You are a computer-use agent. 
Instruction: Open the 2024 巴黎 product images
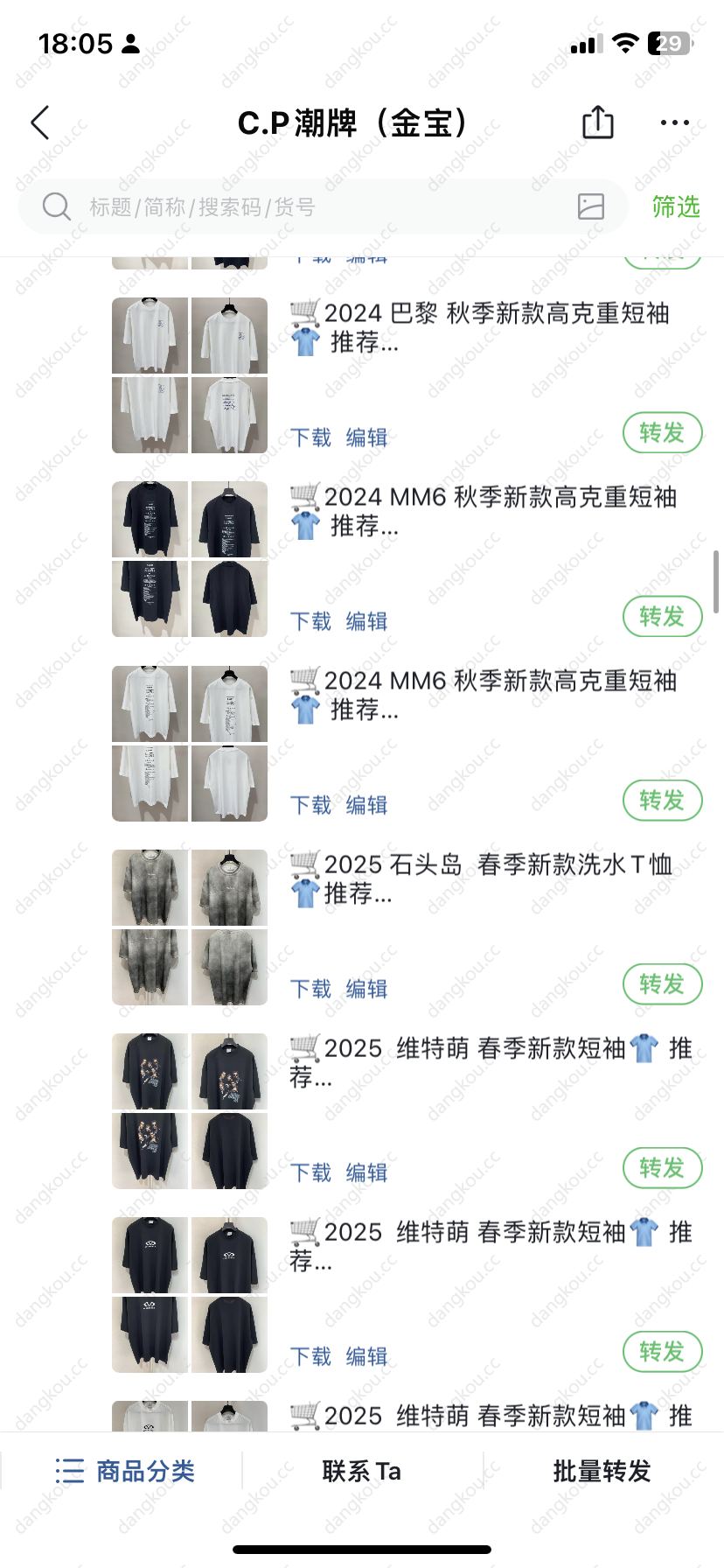coord(190,375)
